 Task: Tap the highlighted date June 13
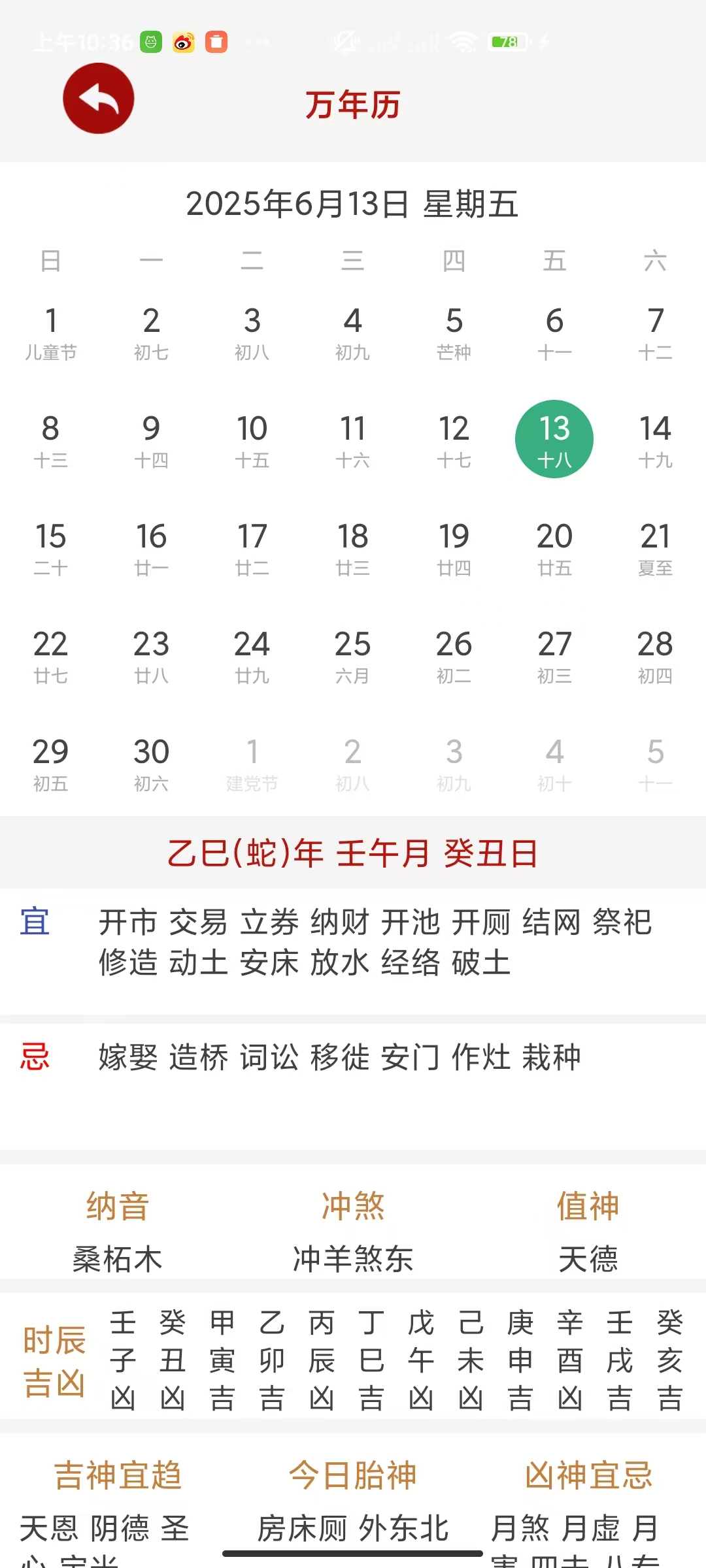tap(554, 440)
